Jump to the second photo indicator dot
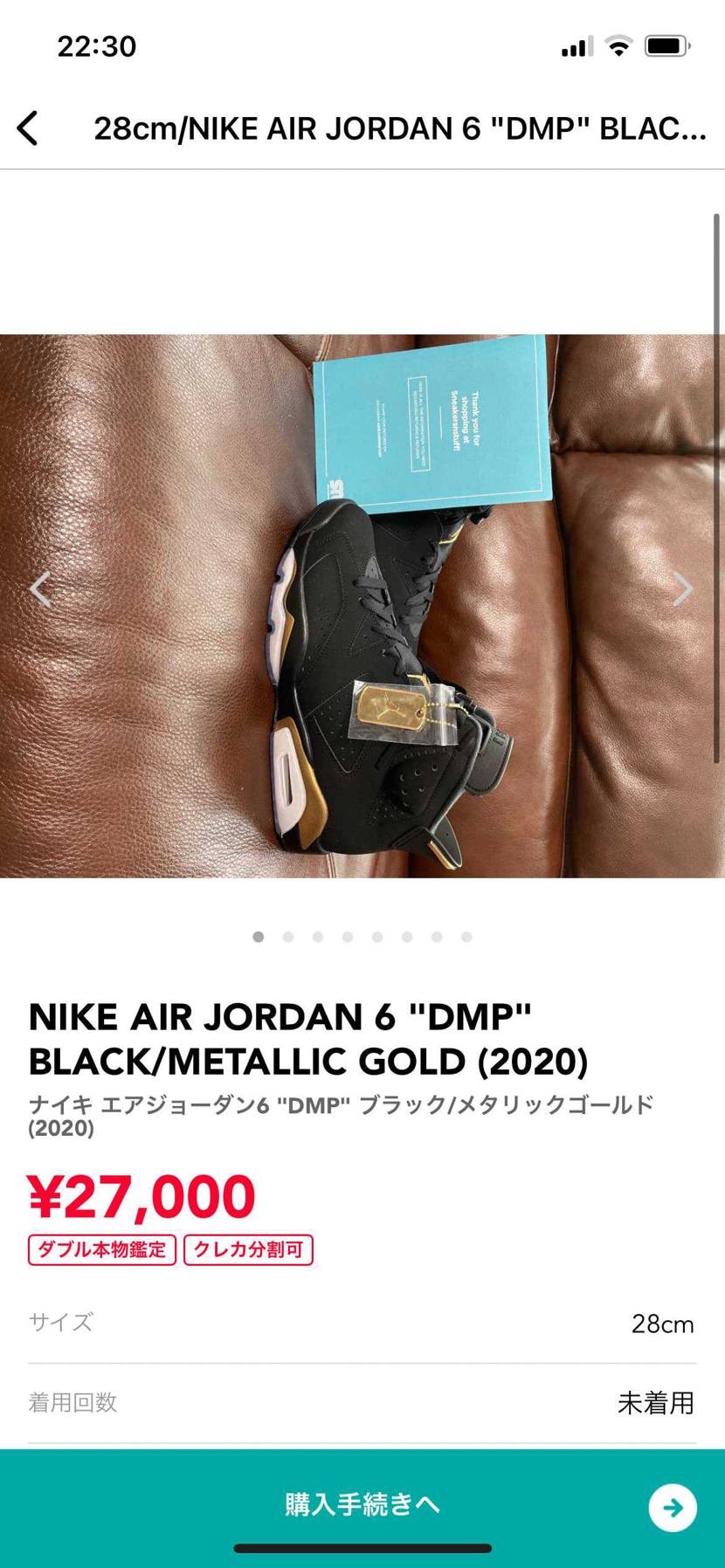This screenshot has width=725, height=1568. point(288,937)
